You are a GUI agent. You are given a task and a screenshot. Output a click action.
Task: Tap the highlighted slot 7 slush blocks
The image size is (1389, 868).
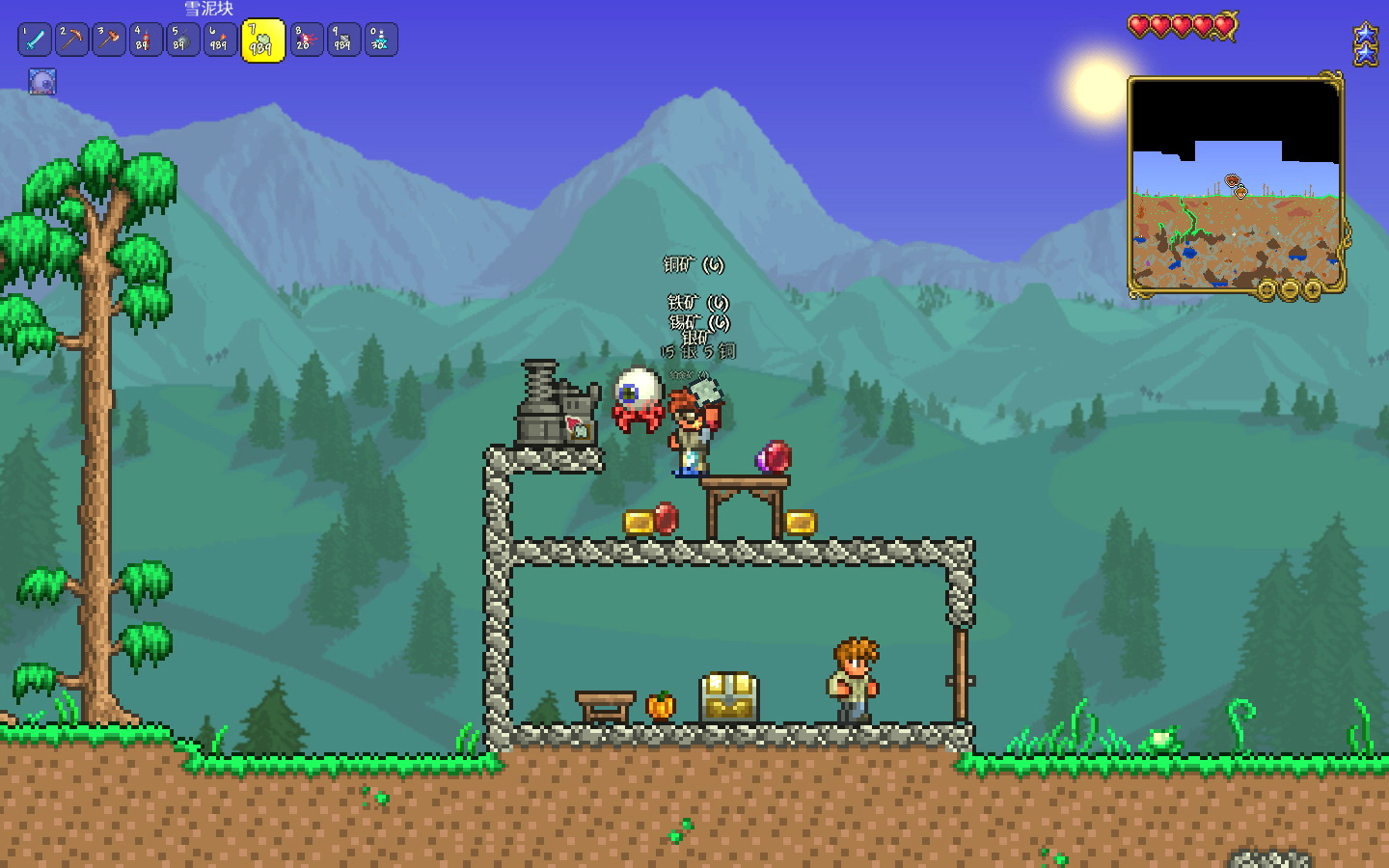coord(262,41)
